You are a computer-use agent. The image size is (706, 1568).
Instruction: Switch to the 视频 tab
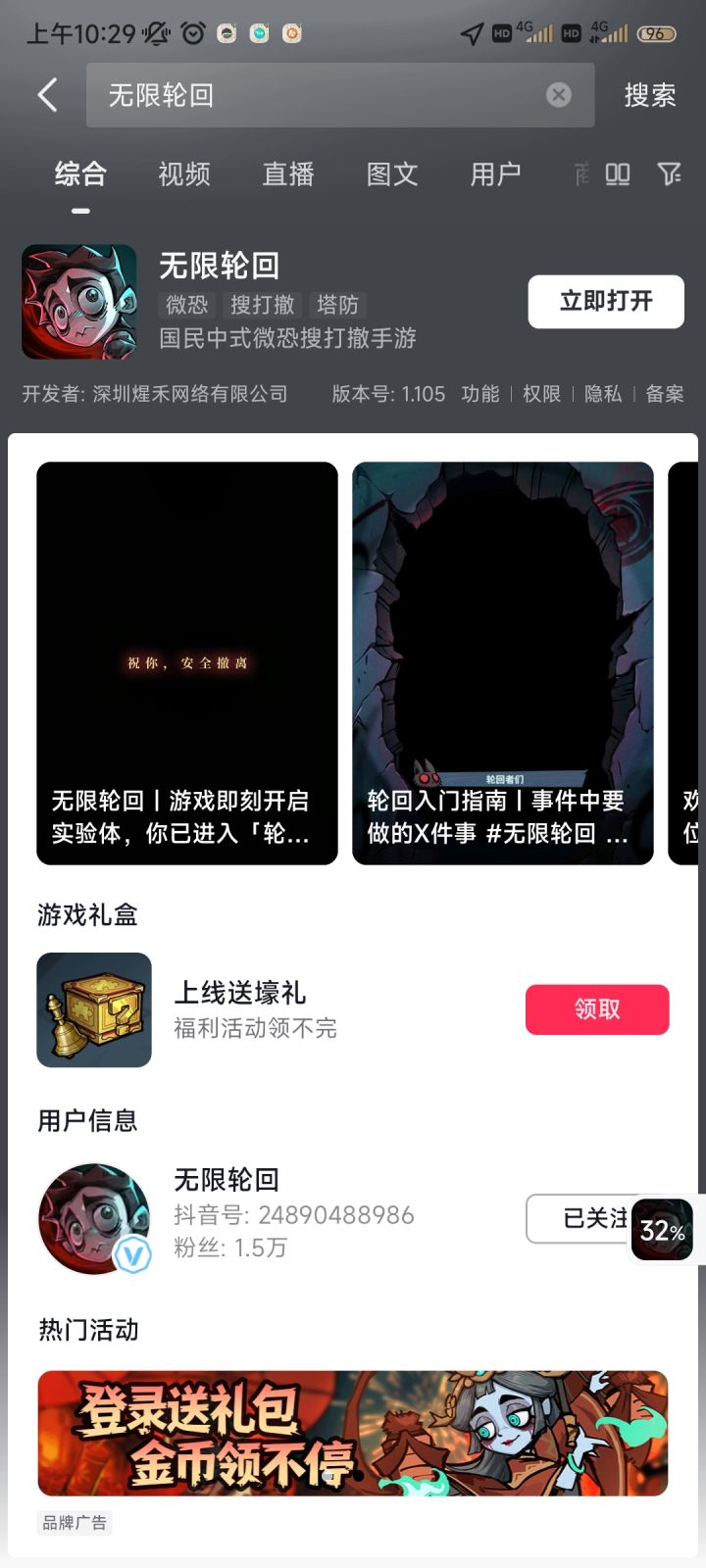[x=182, y=174]
